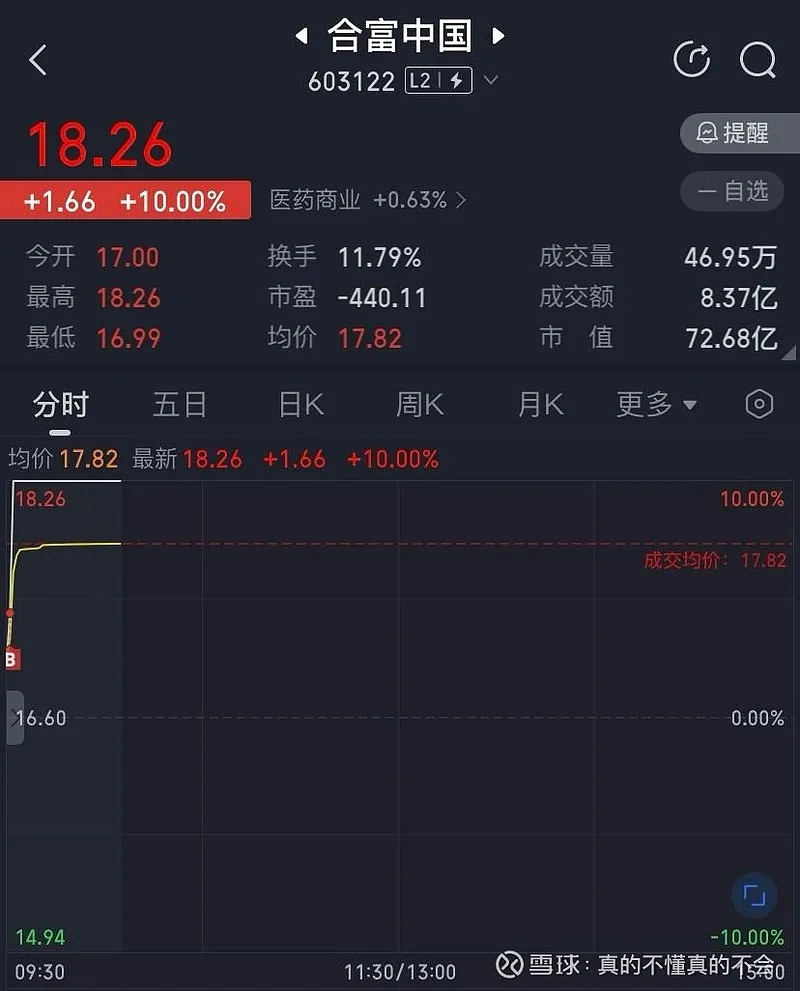Switch to the 月K chart tab
800x991 pixels.
(x=541, y=405)
